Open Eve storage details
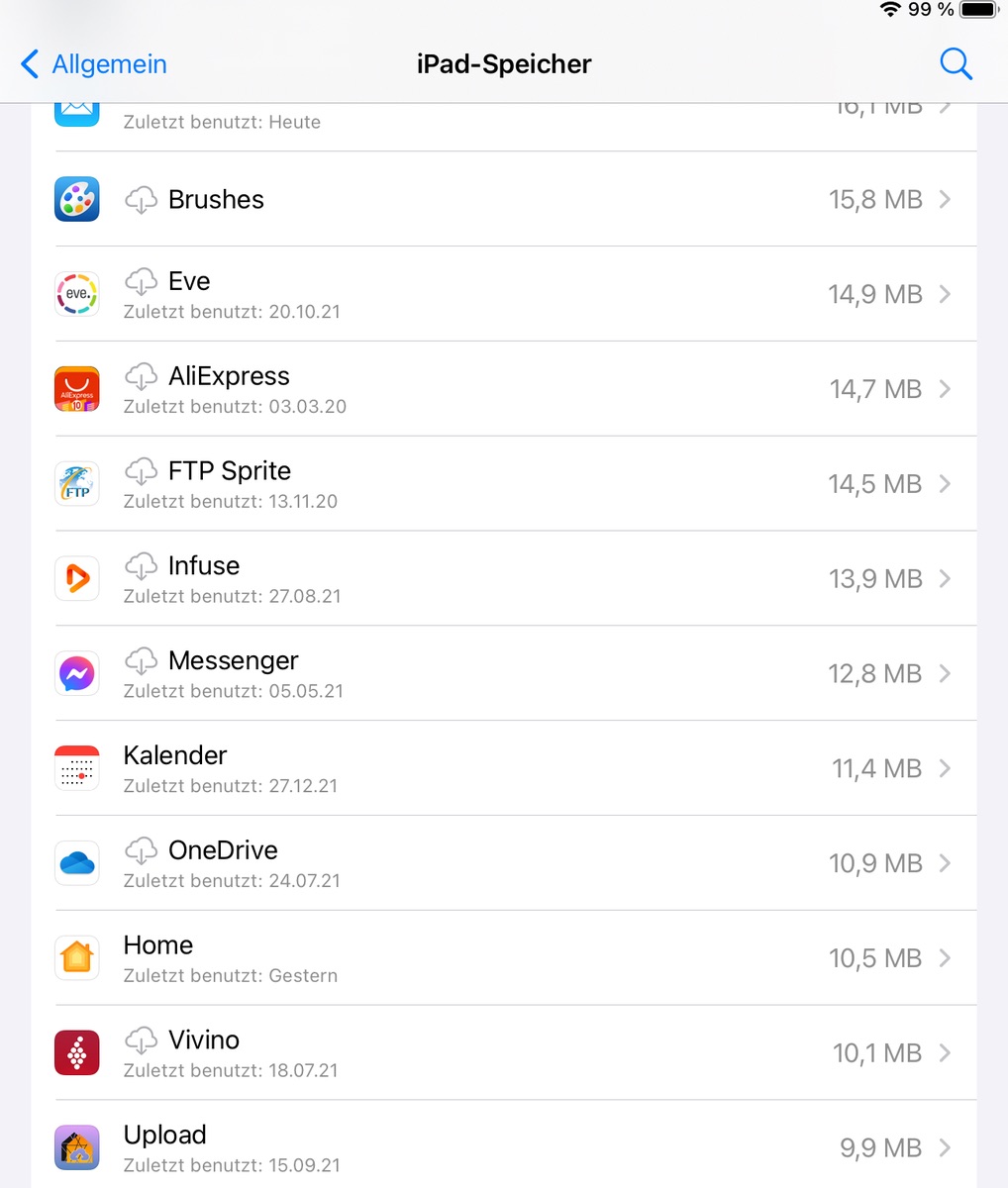The height and width of the screenshot is (1188, 1008). click(x=515, y=294)
